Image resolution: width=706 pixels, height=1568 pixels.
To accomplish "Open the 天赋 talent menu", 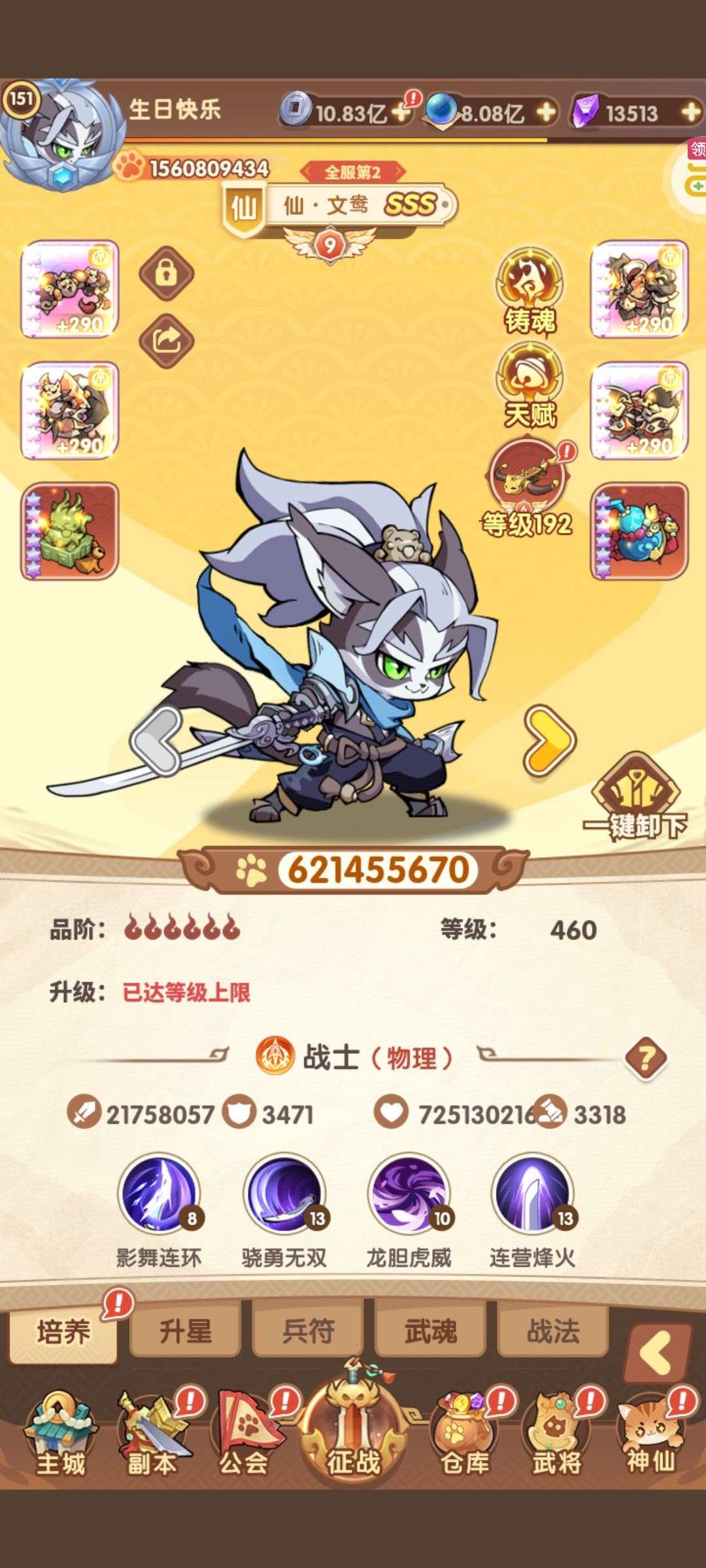I will click(x=530, y=387).
